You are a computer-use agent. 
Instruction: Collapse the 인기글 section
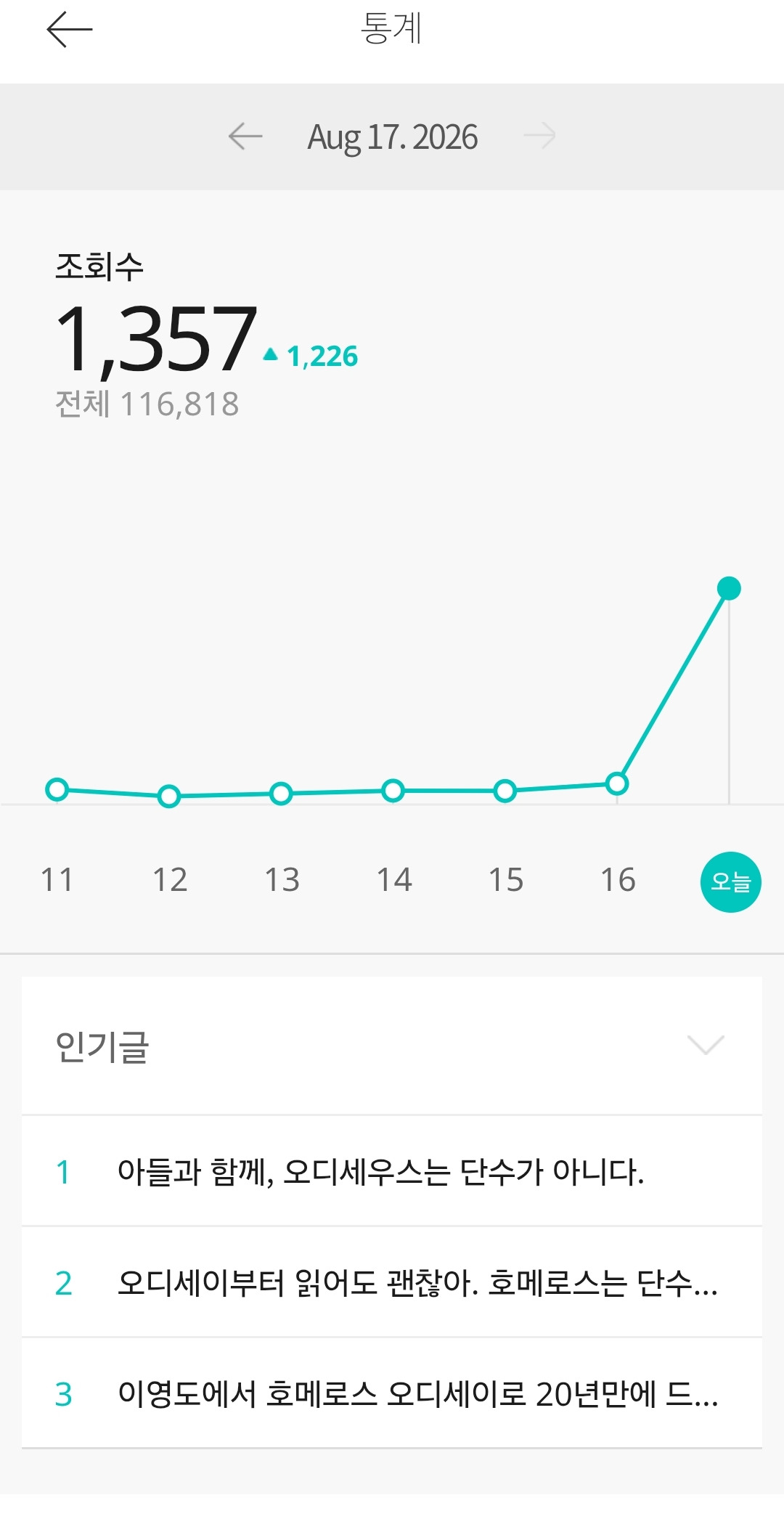pyautogui.click(x=706, y=1045)
